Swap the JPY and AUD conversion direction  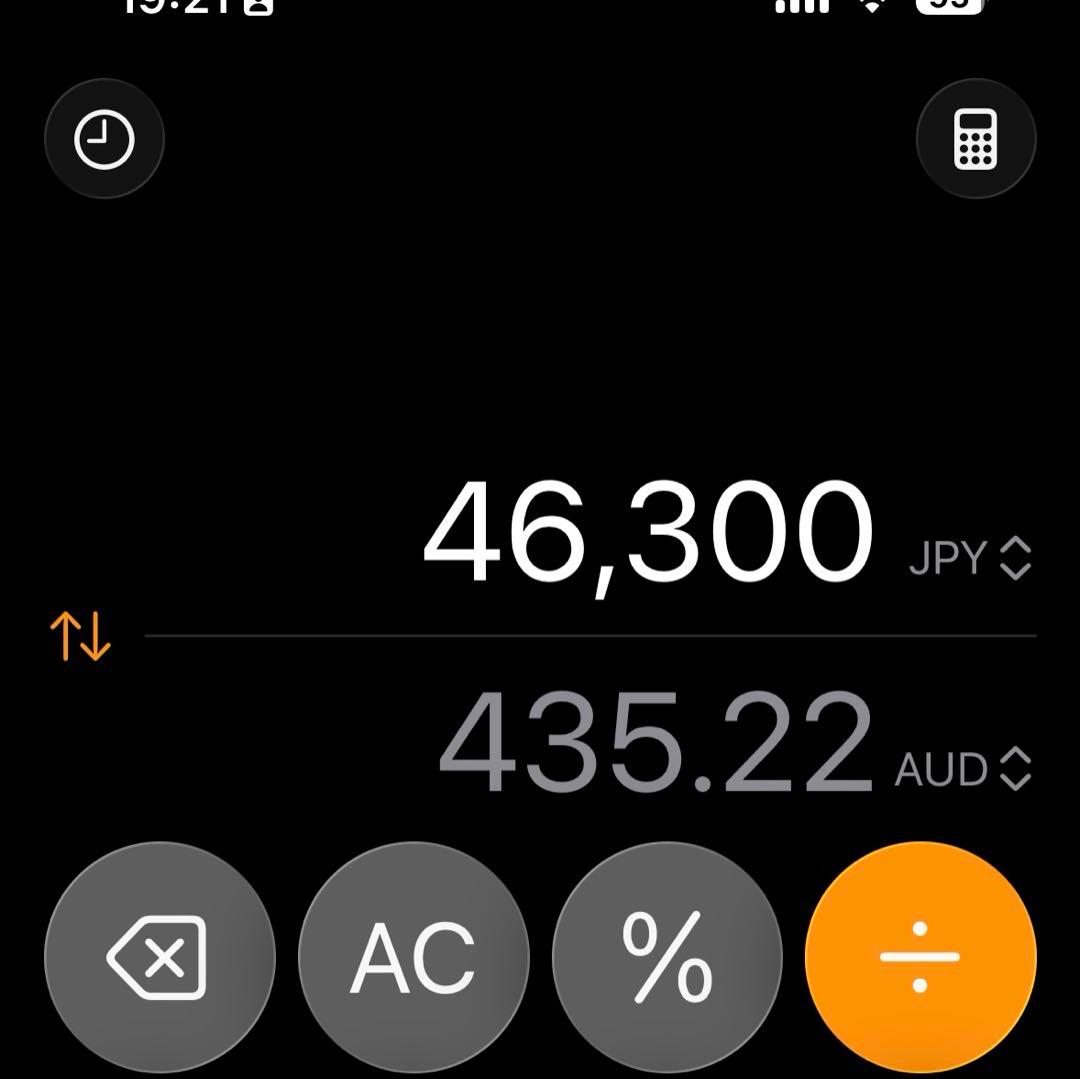[x=80, y=636]
